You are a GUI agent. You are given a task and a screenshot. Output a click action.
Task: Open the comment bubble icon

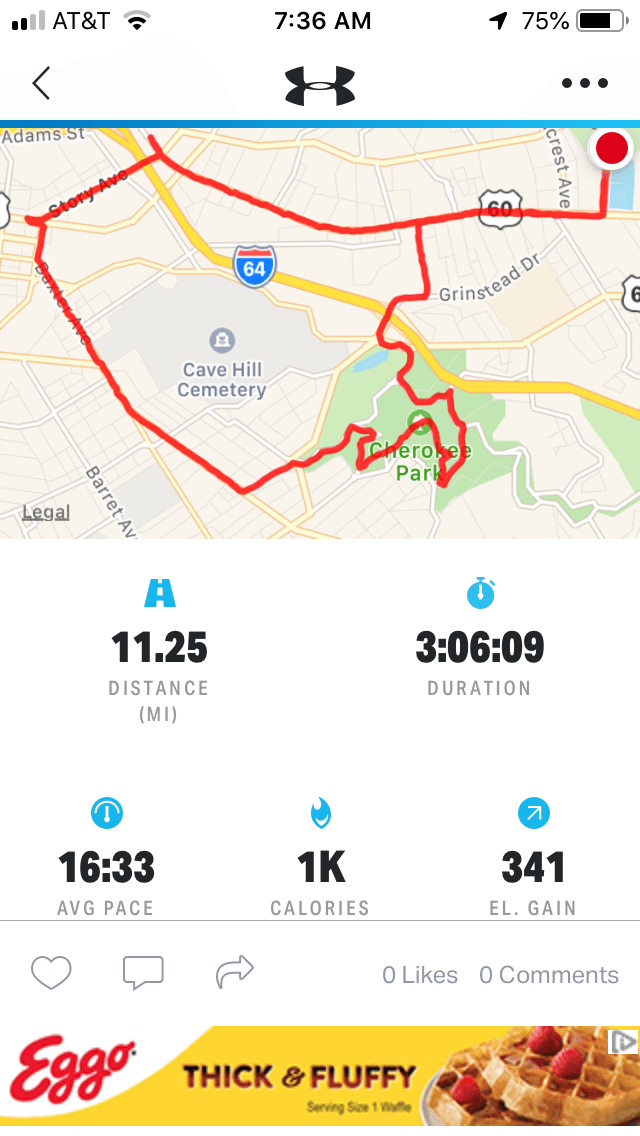pos(143,972)
